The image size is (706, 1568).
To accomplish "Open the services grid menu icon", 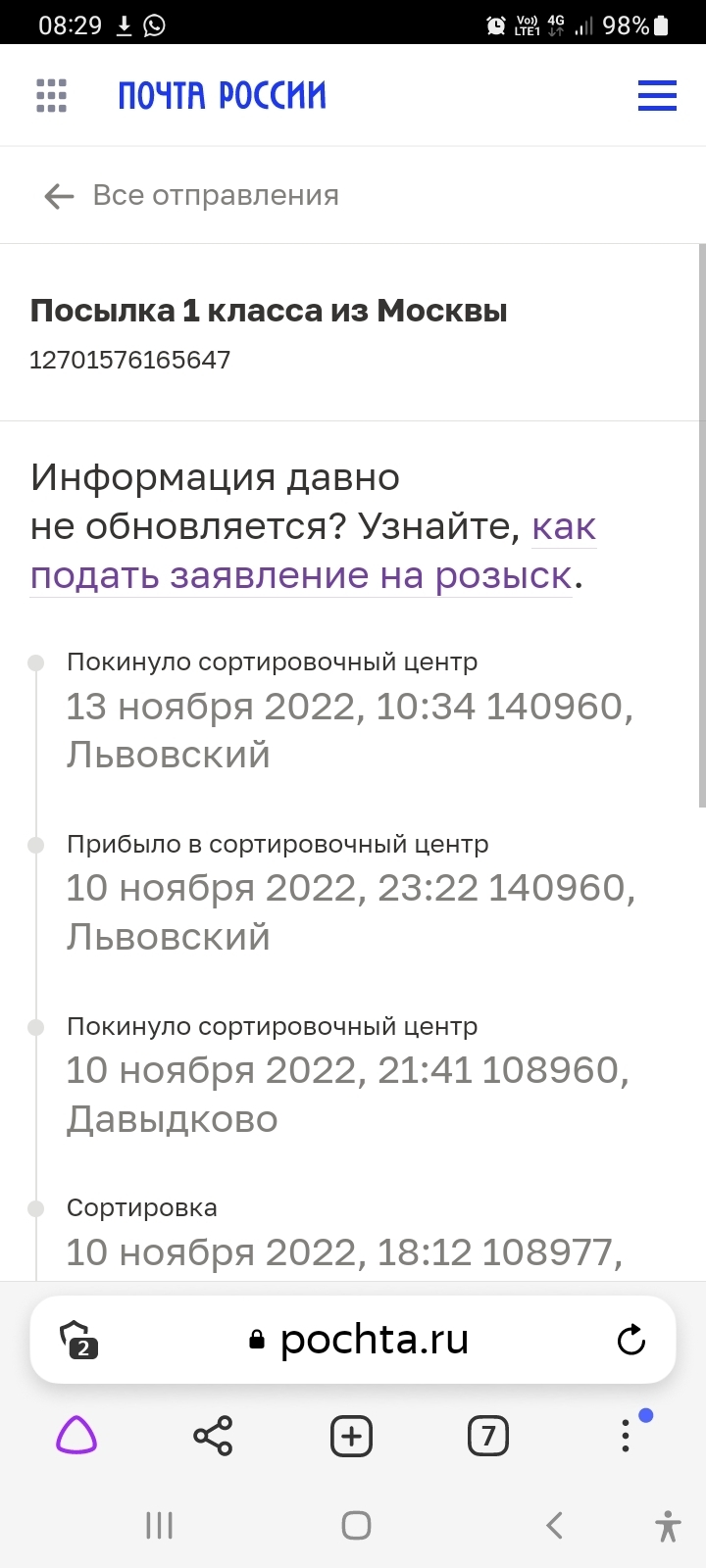I will [51, 96].
